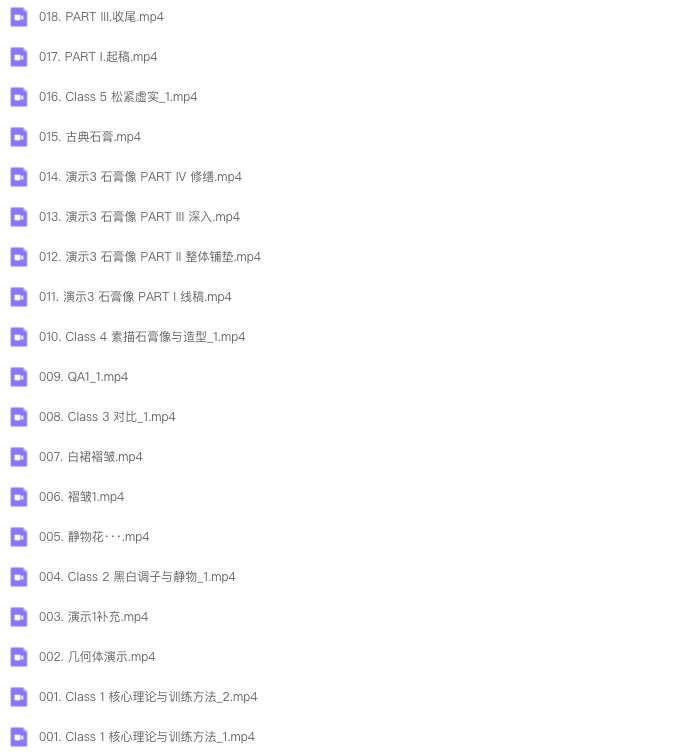Play 011. 演示3 石膏像 PART I 线稿
The width and height of the screenshot is (682, 753).
[x=135, y=297]
